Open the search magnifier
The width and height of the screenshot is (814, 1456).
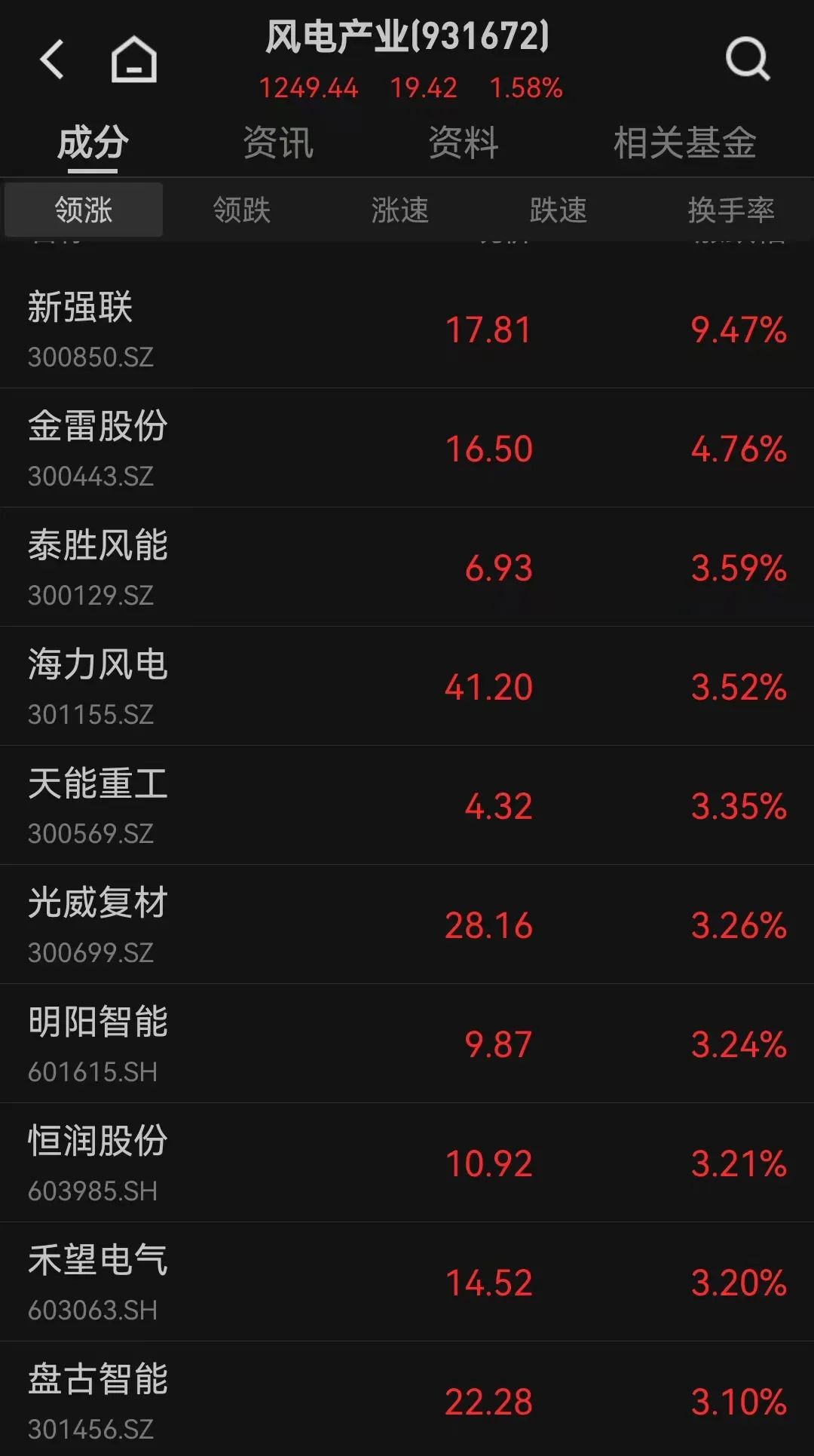[747, 59]
